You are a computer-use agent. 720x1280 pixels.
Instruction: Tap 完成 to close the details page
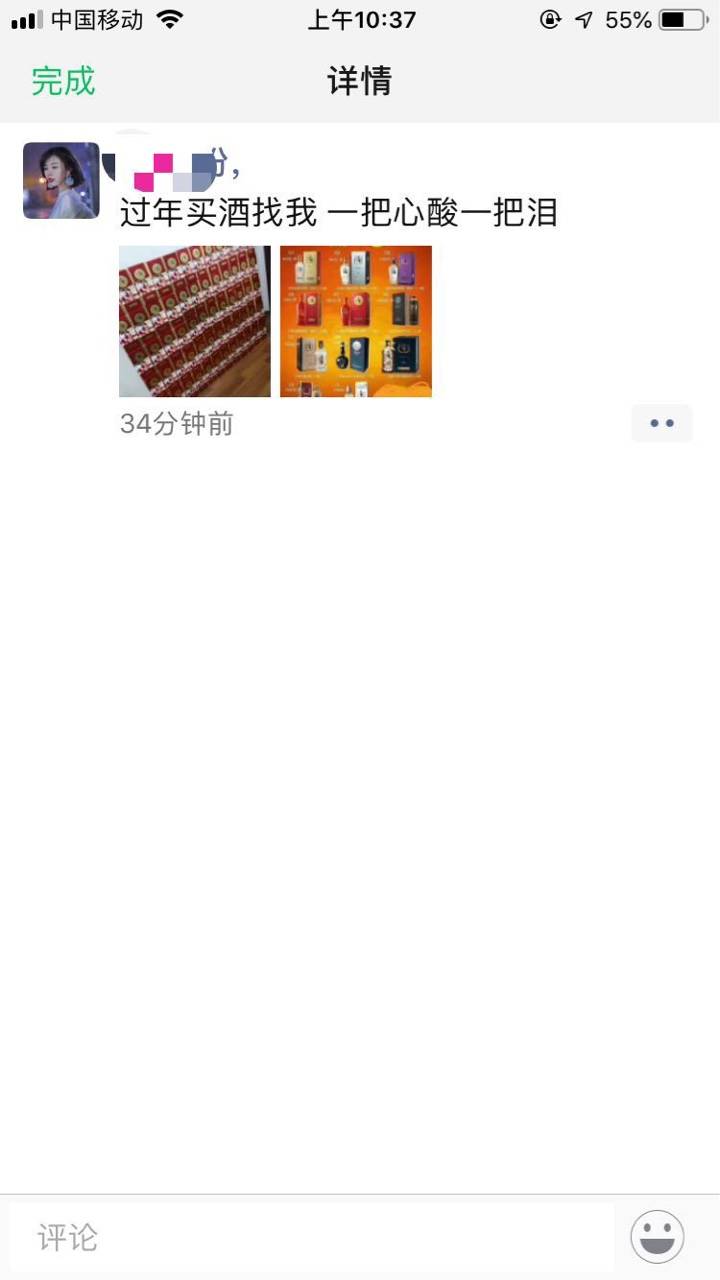(63, 81)
